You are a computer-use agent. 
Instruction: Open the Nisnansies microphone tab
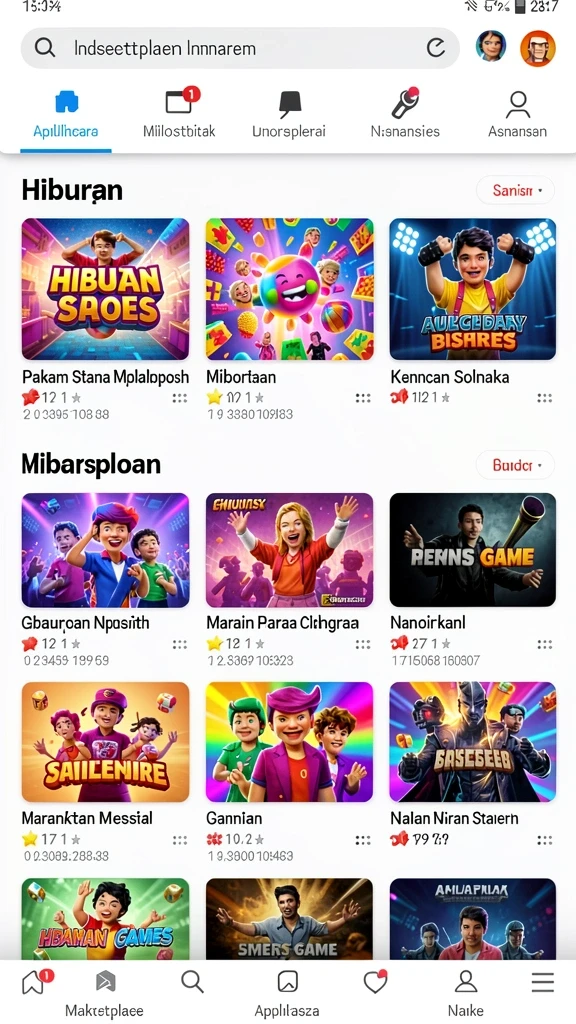pos(405,113)
